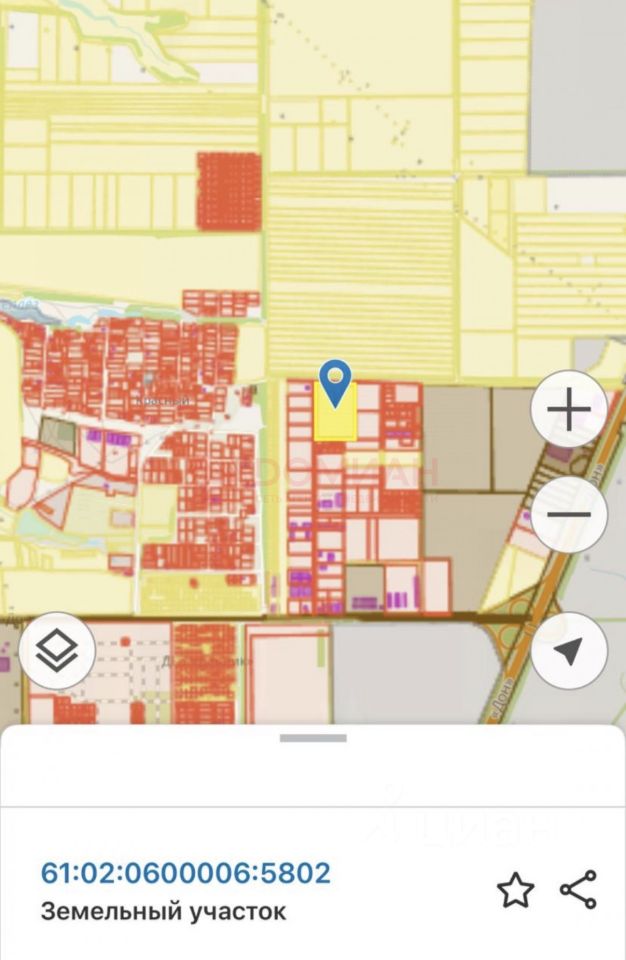The height and width of the screenshot is (960, 626).
Task: Share the selected land plot
Action: tap(578, 889)
